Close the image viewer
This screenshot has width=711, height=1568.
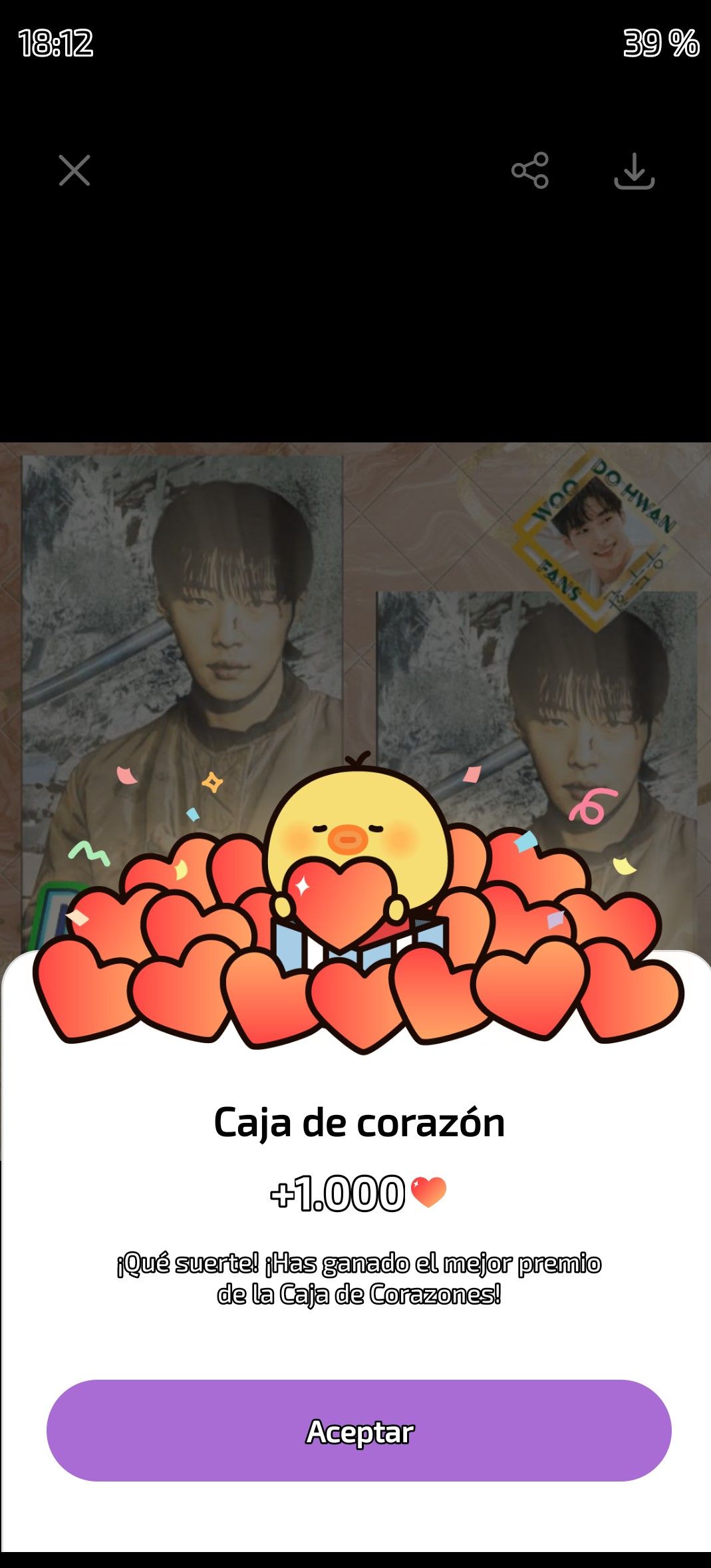click(x=74, y=171)
